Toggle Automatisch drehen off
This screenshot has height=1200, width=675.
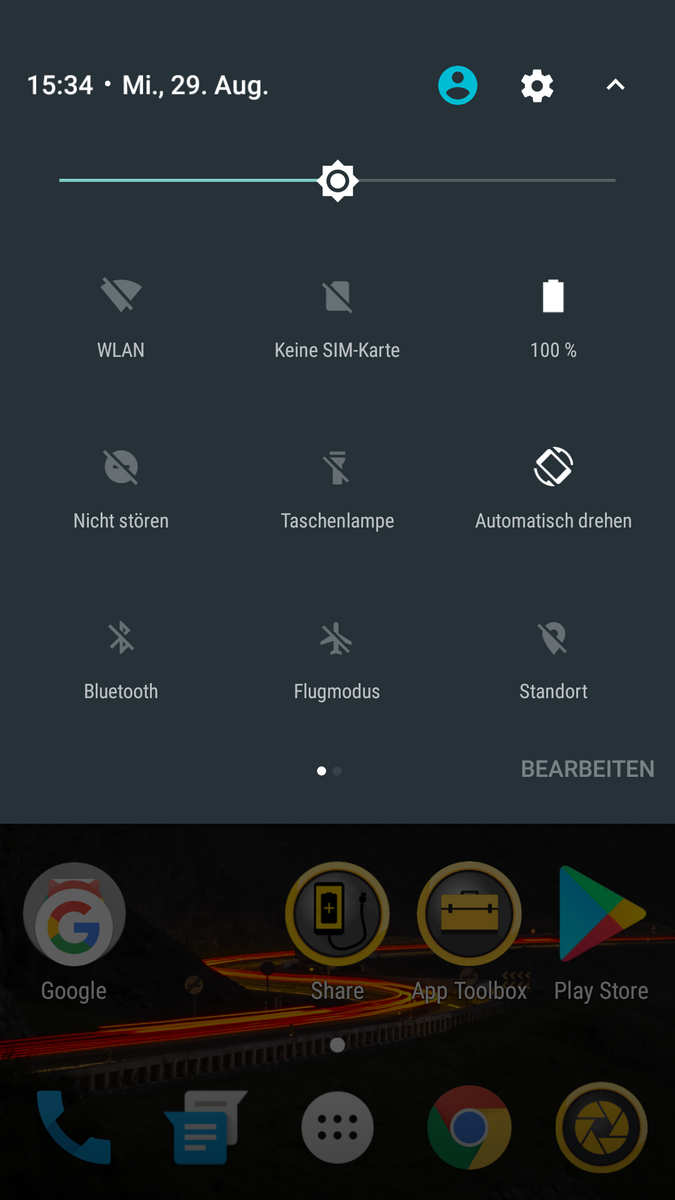click(x=553, y=489)
